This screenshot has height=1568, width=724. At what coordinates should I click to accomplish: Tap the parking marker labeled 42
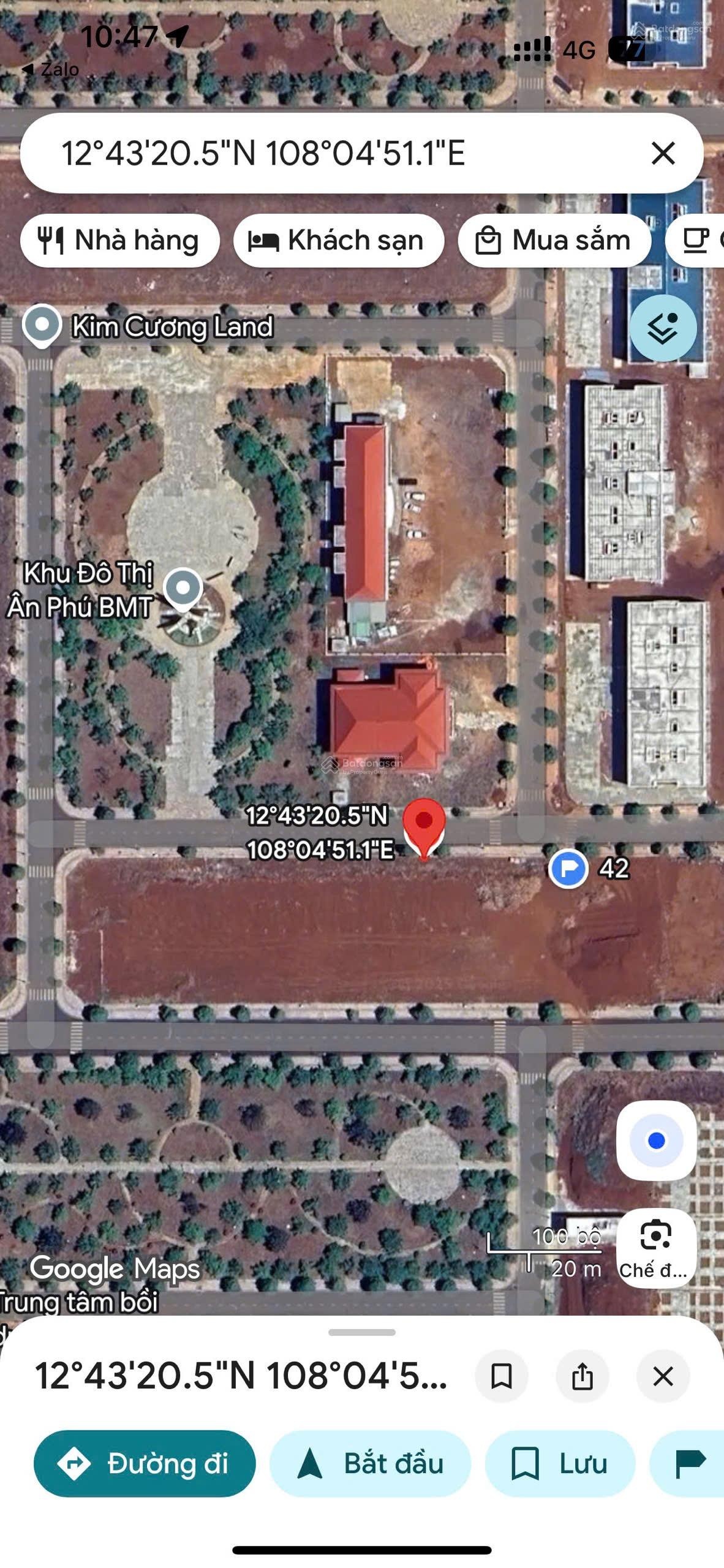pyautogui.click(x=568, y=868)
